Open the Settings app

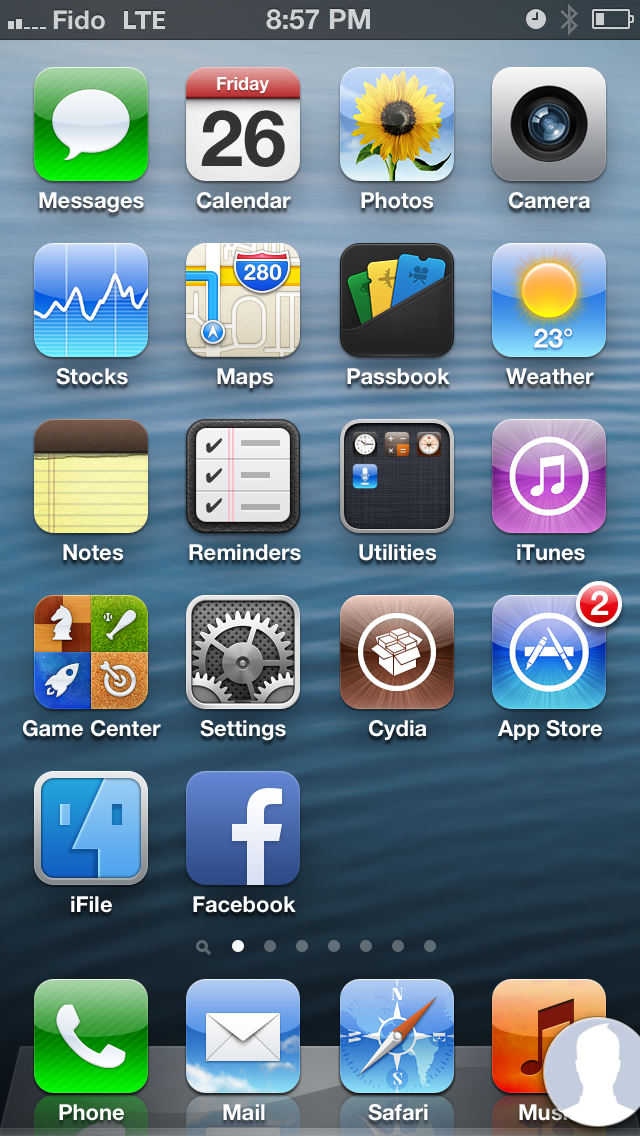[x=243, y=653]
